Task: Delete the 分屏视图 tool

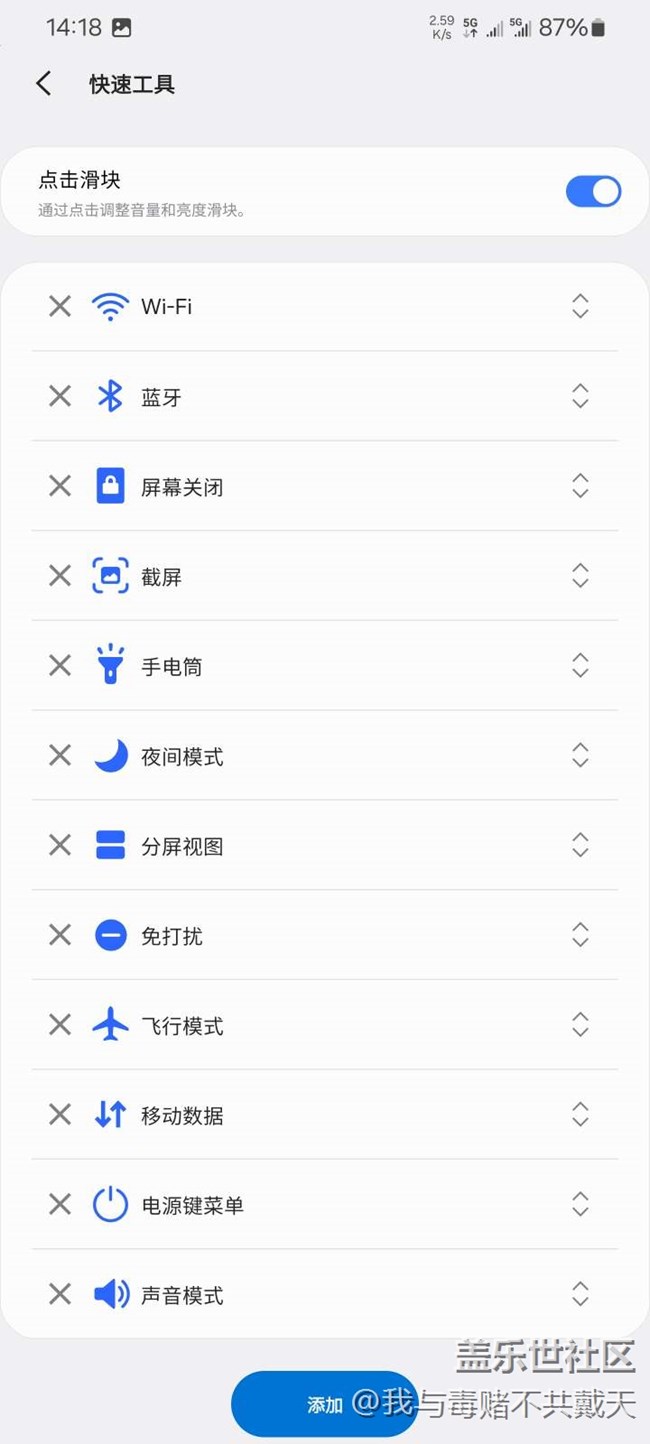Action: pyautogui.click(x=60, y=845)
